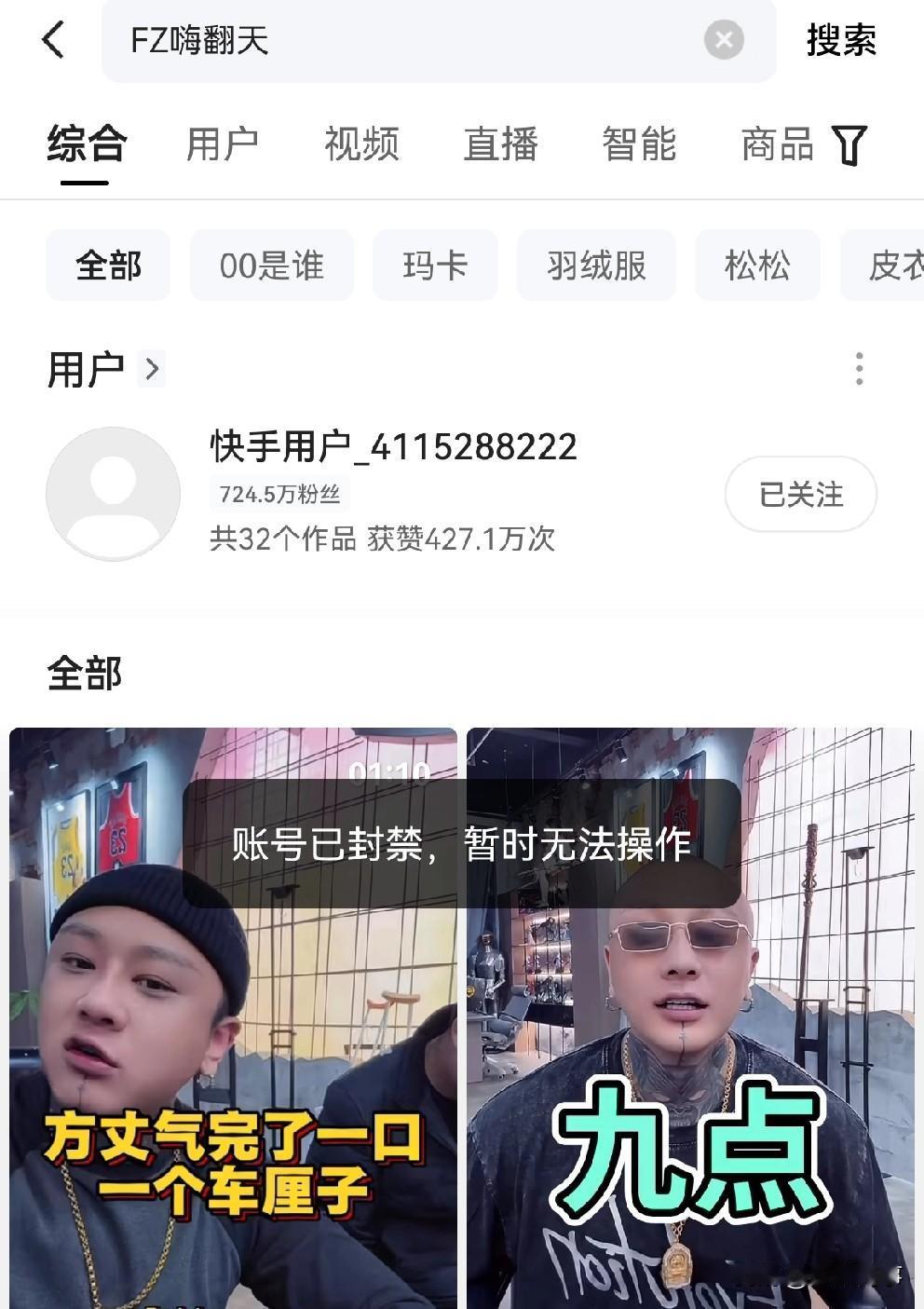The height and width of the screenshot is (1309, 924).
Task: Dismiss the 账号已封禁 toast message
Action: point(462,848)
